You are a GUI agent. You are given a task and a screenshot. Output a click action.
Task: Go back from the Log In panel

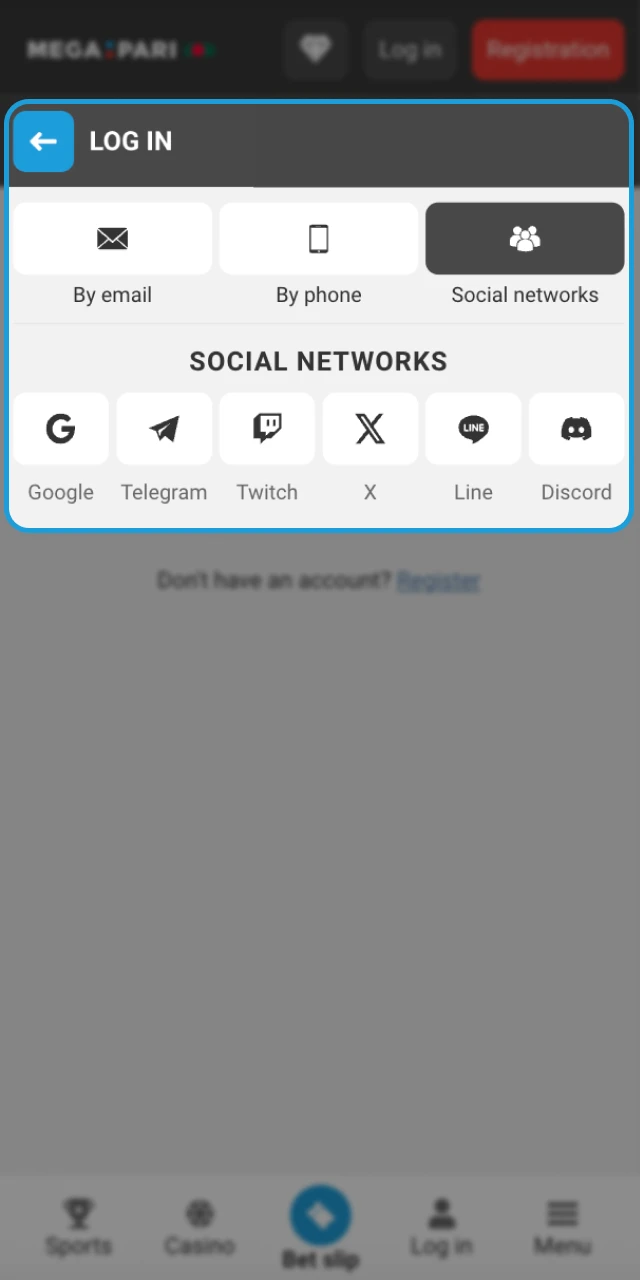click(43, 142)
